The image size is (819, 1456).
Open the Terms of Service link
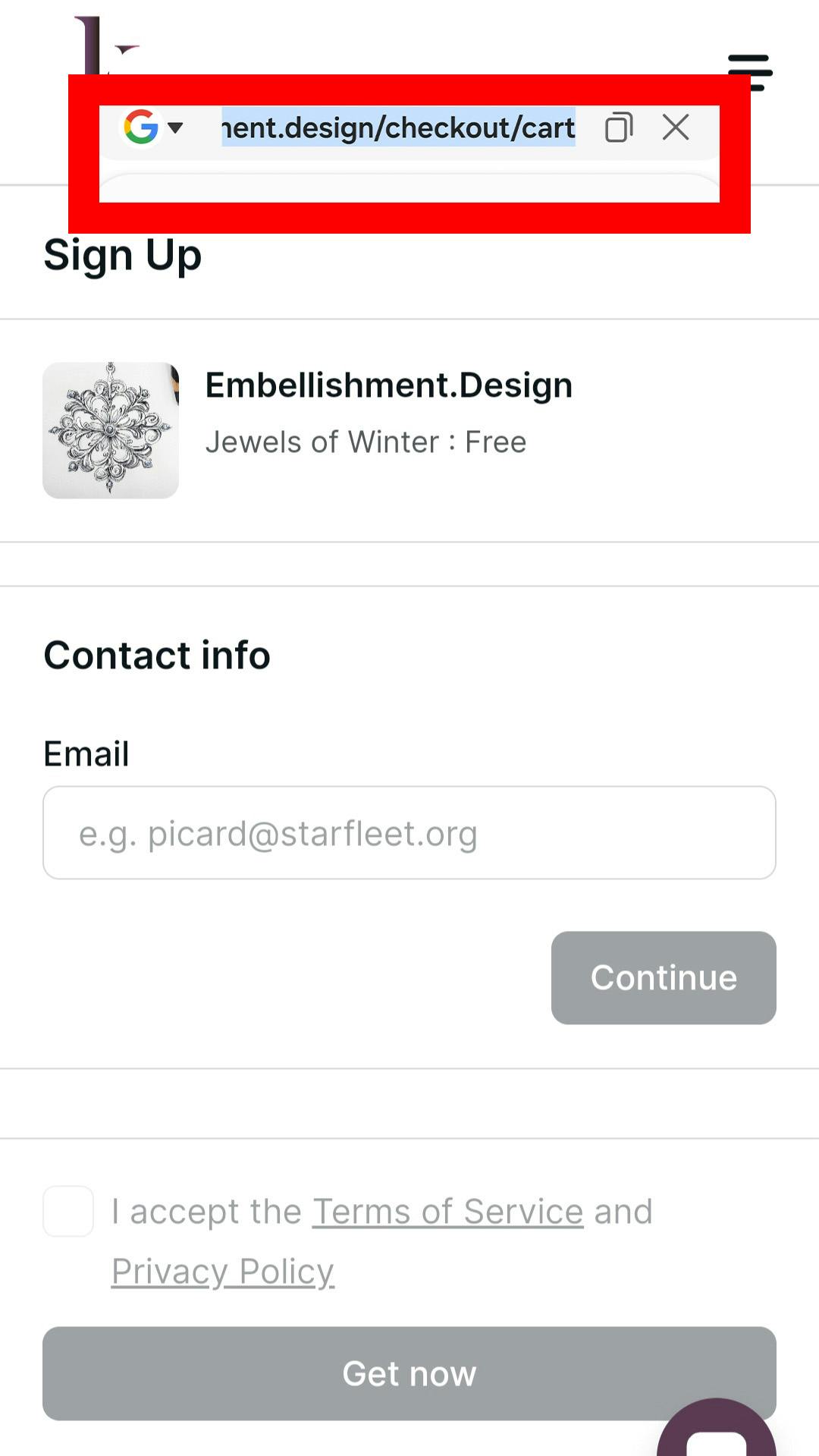click(448, 1211)
